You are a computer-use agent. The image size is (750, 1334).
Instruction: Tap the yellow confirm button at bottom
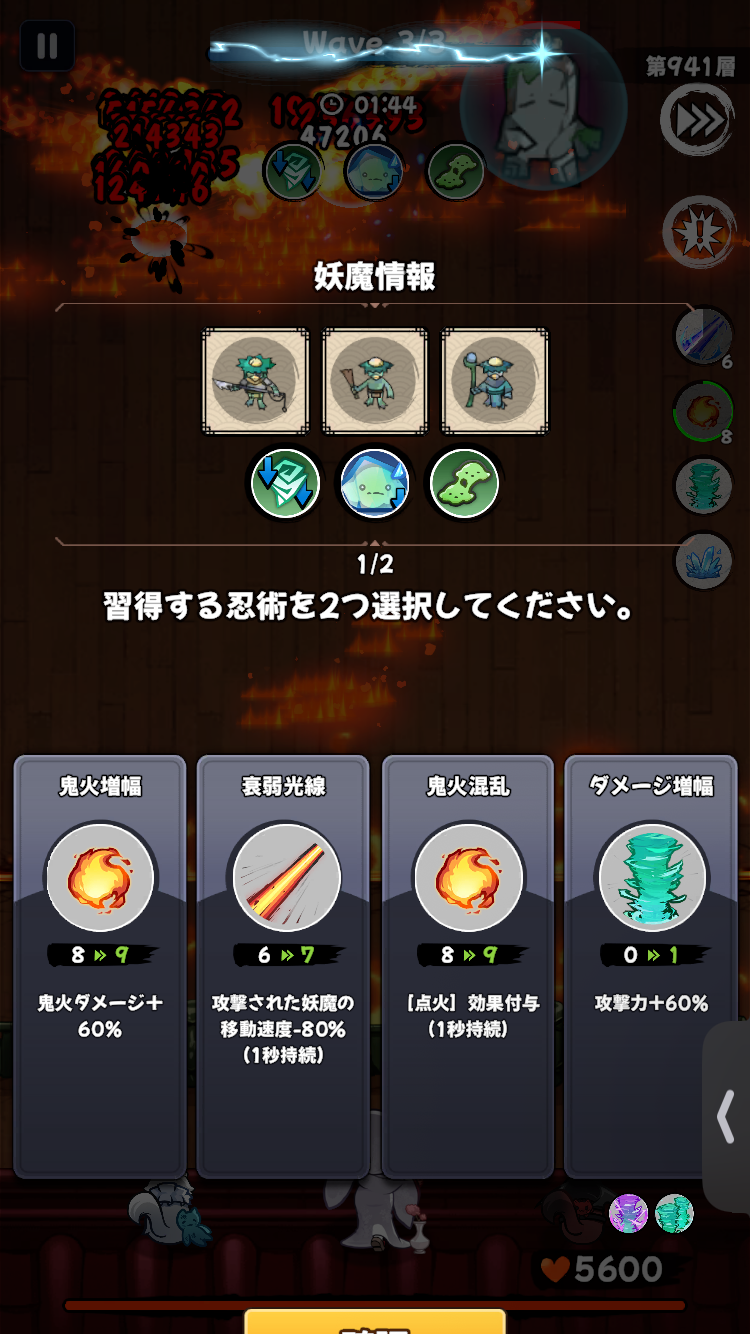pyautogui.click(x=375, y=1322)
